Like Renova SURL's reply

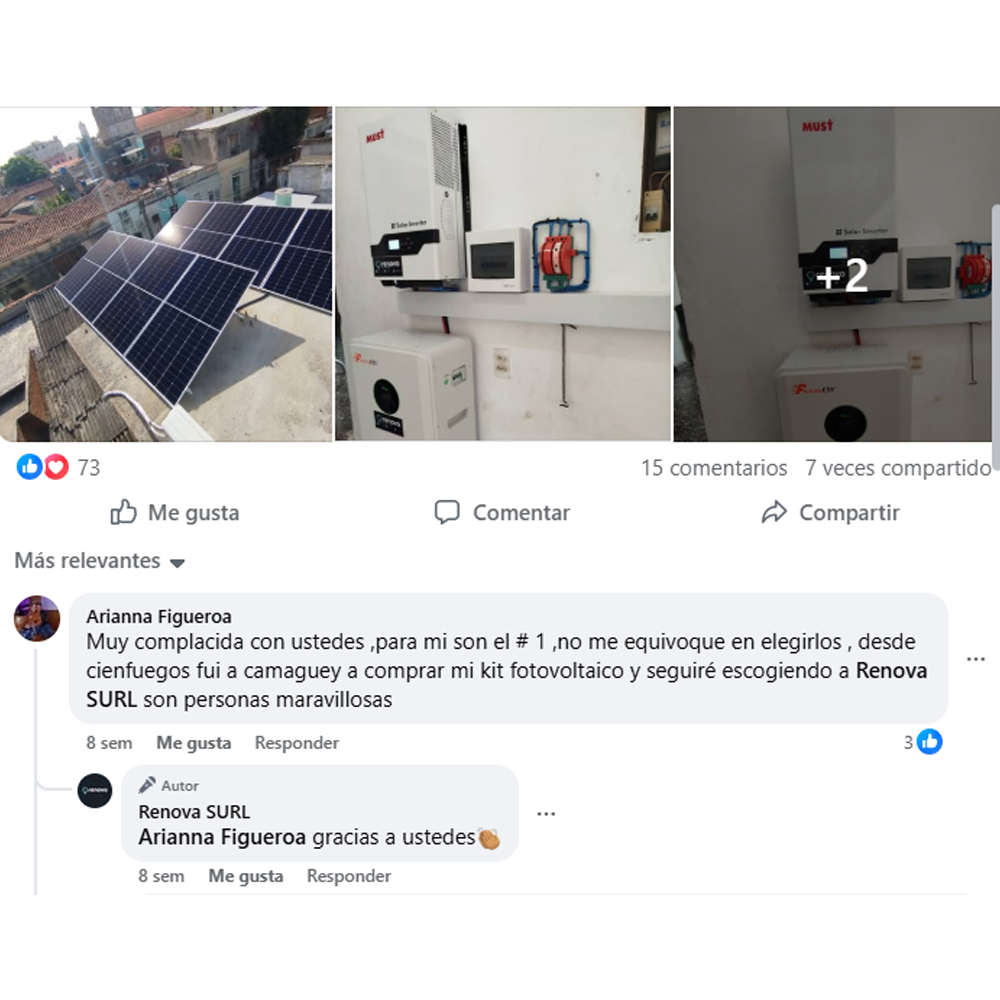click(x=246, y=876)
